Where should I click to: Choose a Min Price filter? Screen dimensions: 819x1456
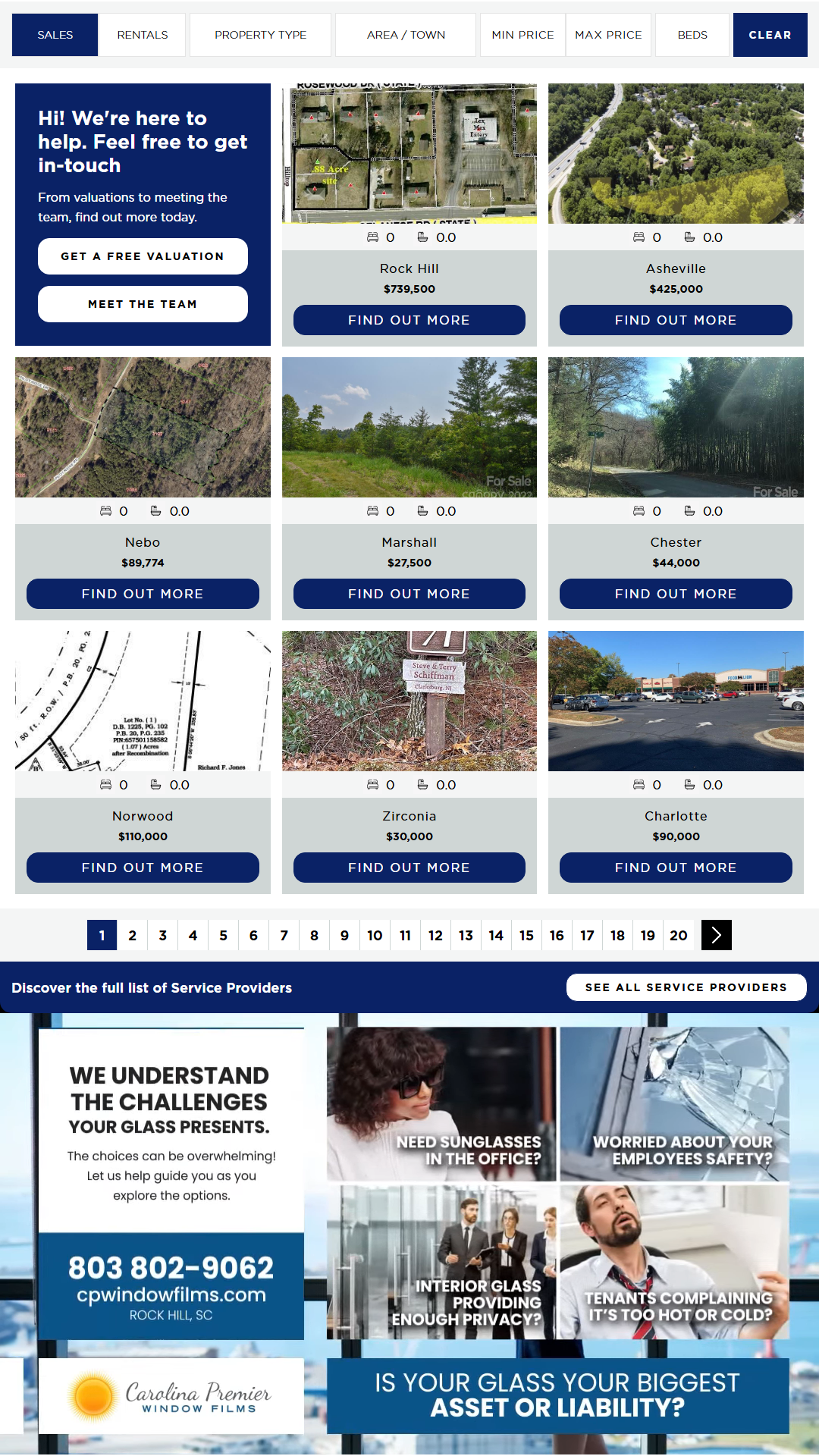point(522,35)
